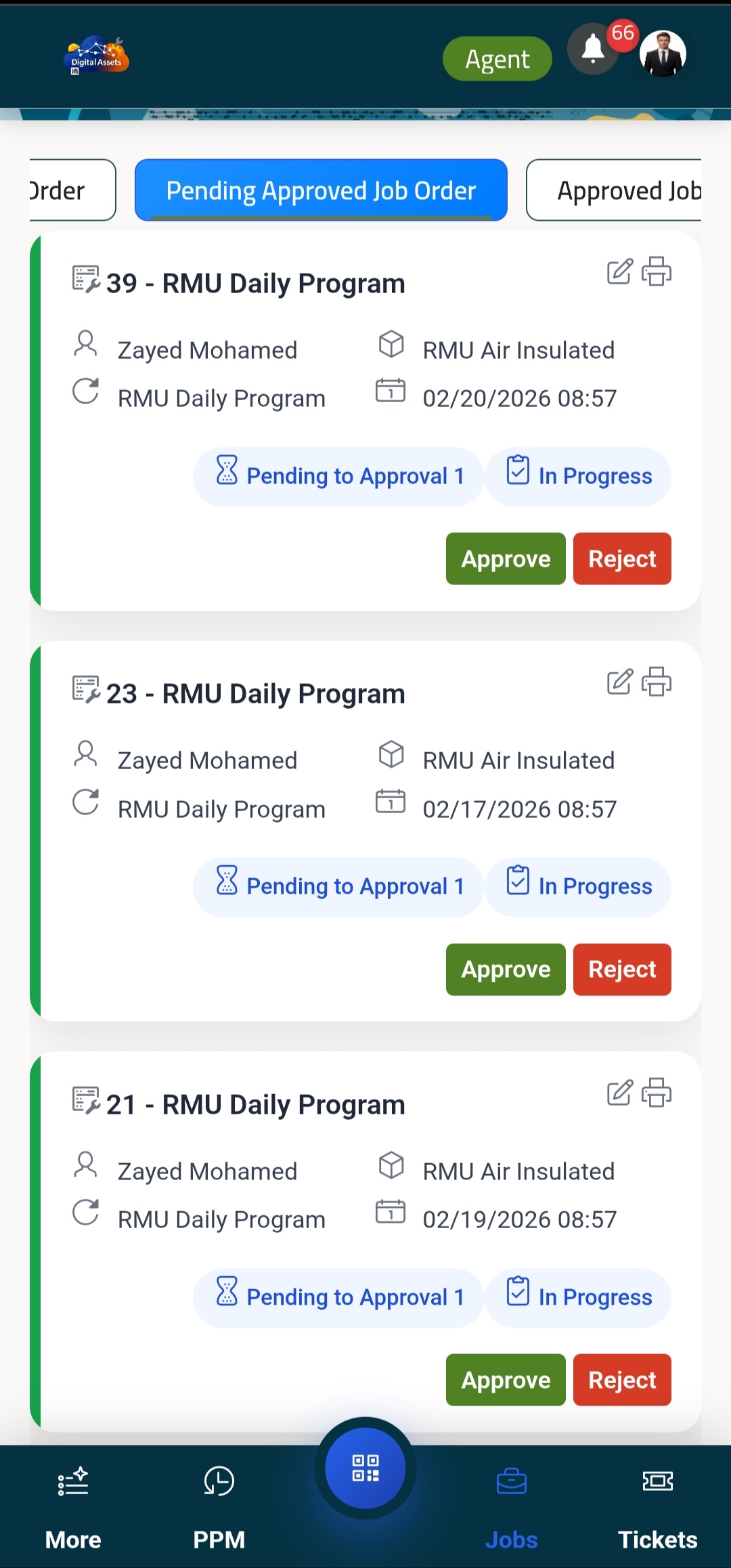Viewport: 731px width, 1568px height.
Task: Switch to Pending Approved Job Order tab
Action: coord(321,190)
